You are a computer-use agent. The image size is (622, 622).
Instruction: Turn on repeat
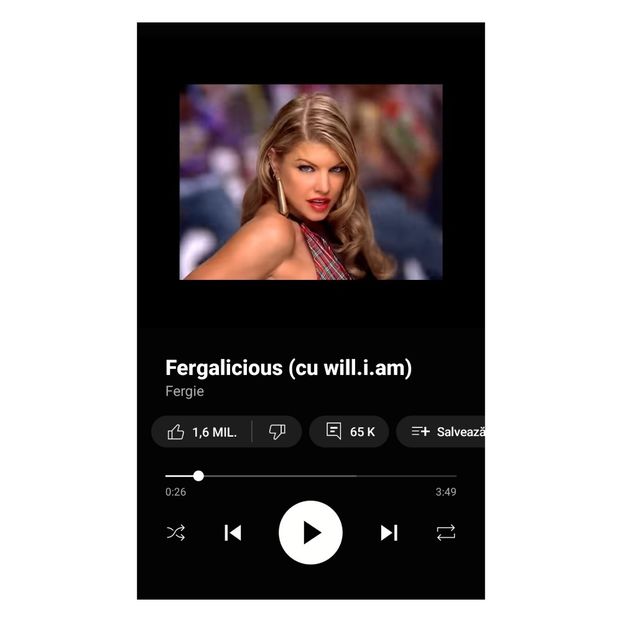point(446,533)
